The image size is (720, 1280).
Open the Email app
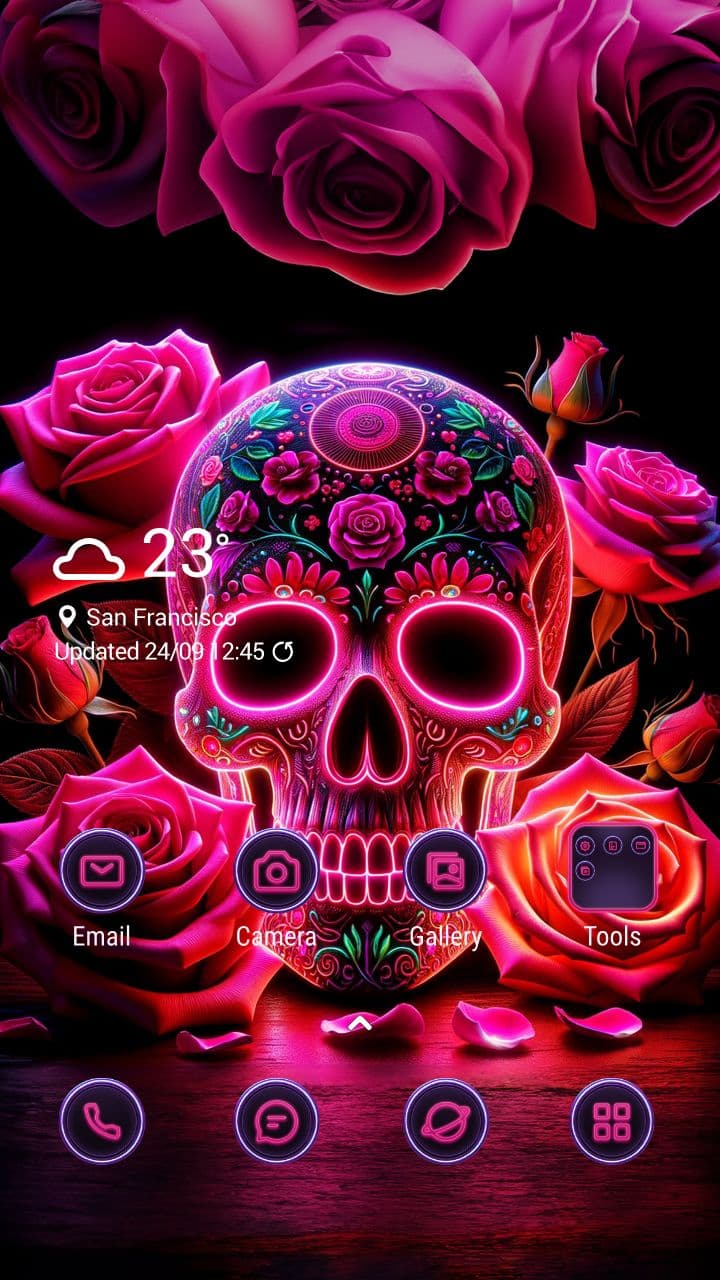[102, 870]
